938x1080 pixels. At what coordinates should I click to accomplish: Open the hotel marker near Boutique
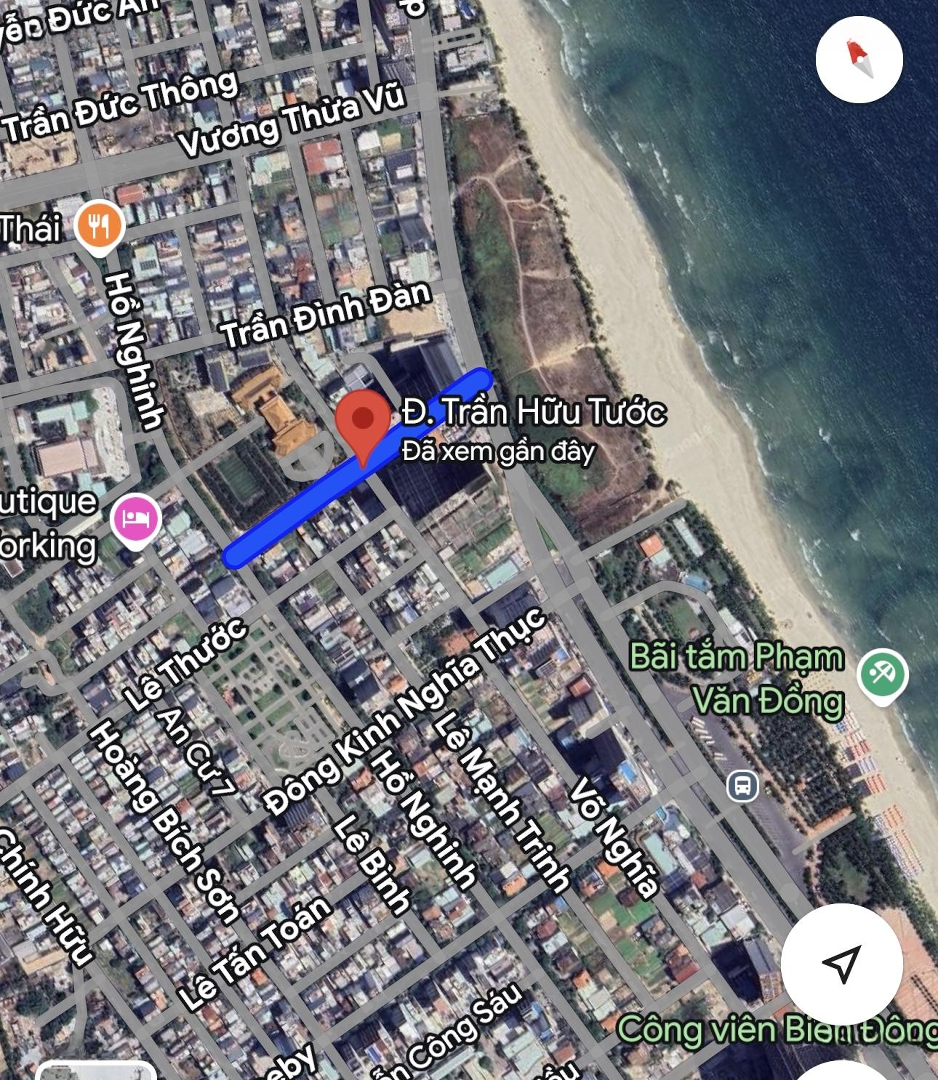(x=137, y=520)
